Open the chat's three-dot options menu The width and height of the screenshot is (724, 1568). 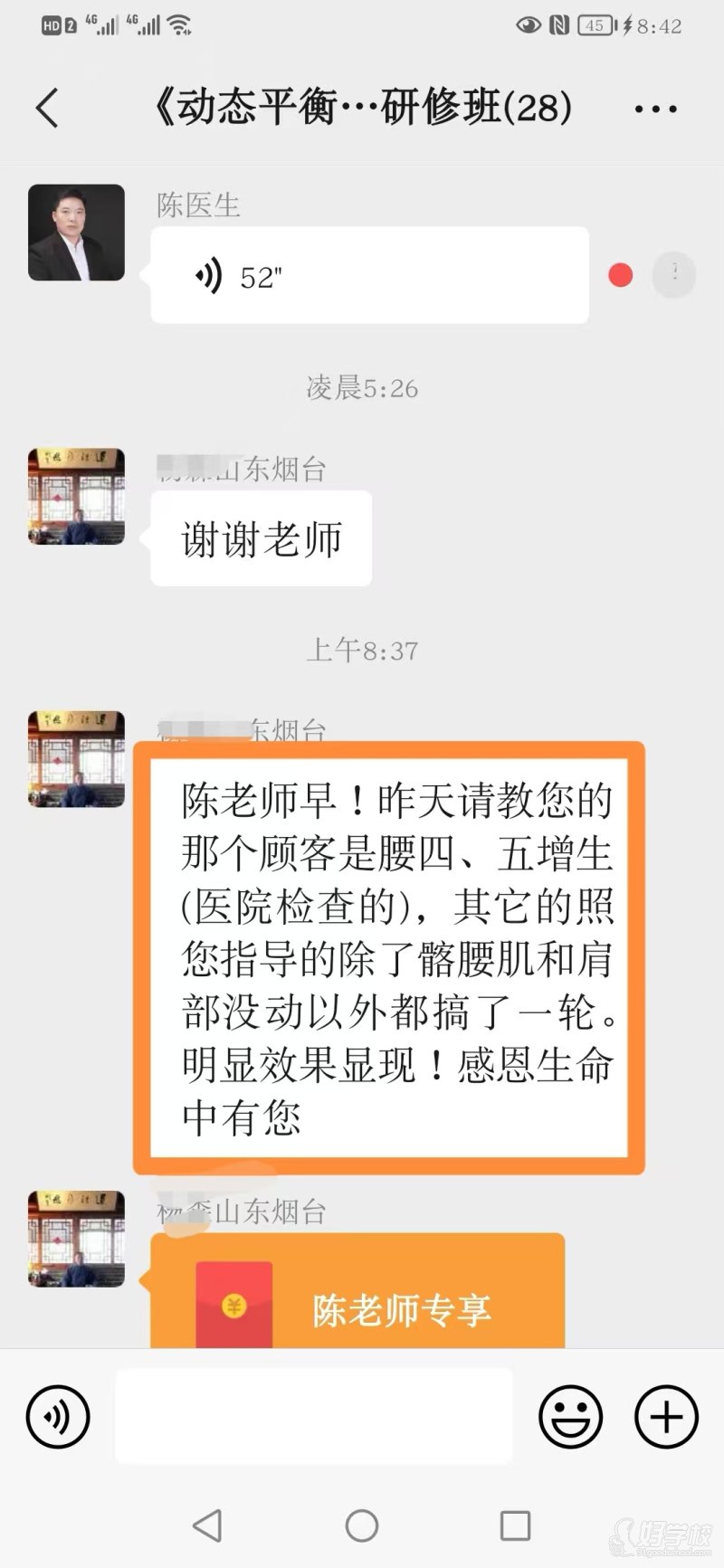click(x=656, y=109)
